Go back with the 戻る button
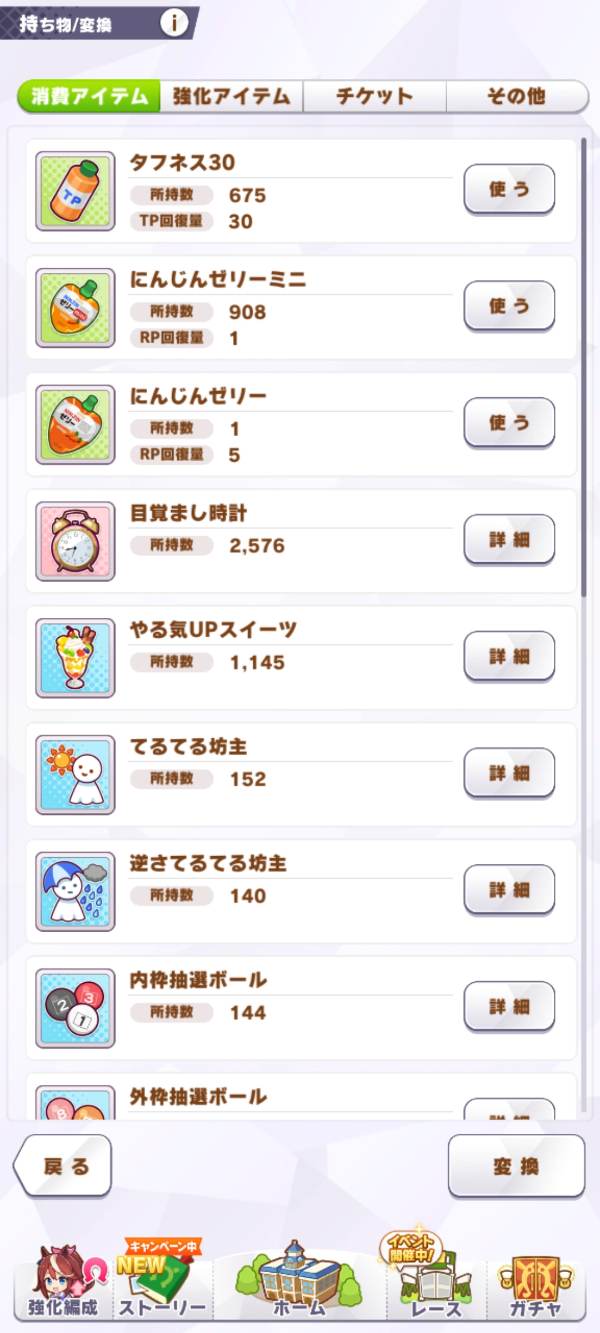Screen dimensions: 600x1333 tap(65, 1166)
